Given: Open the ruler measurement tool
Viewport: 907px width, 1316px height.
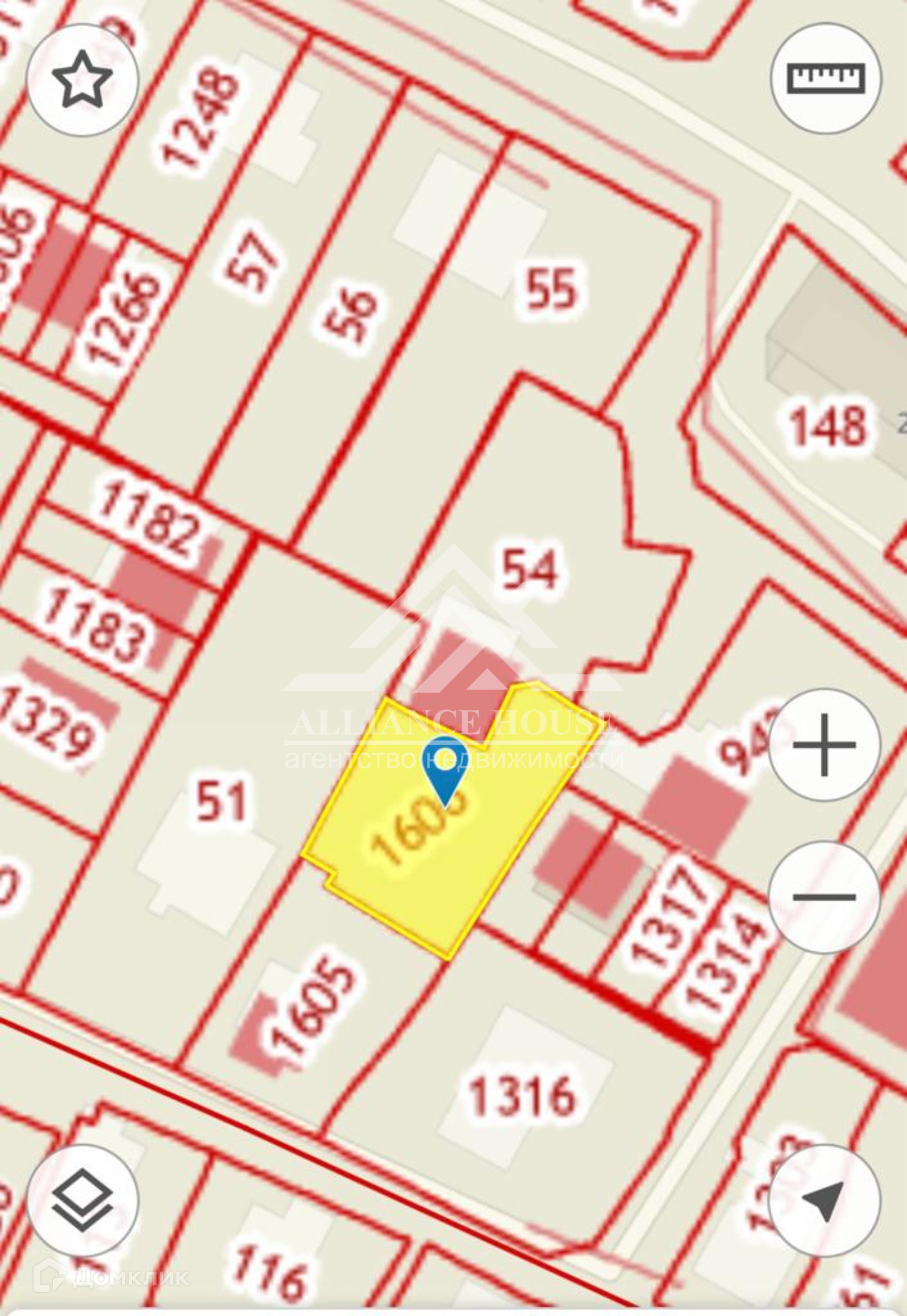Looking at the screenshot, I should tap(825, 78).
